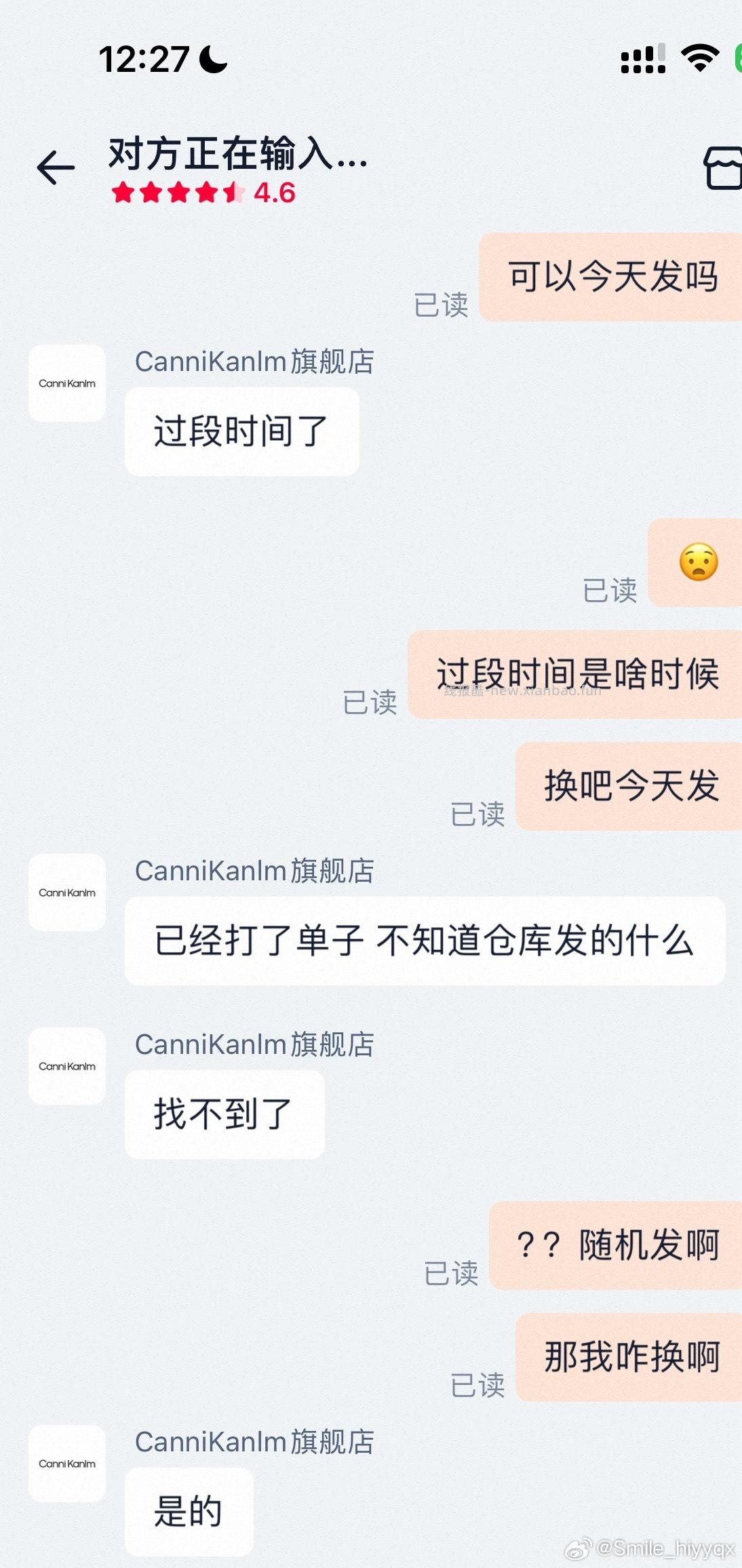Tap the shop avatar beside the 找不到了 message
The height and width of the screenshot is (1568, 742).
tap(66, 1066)
